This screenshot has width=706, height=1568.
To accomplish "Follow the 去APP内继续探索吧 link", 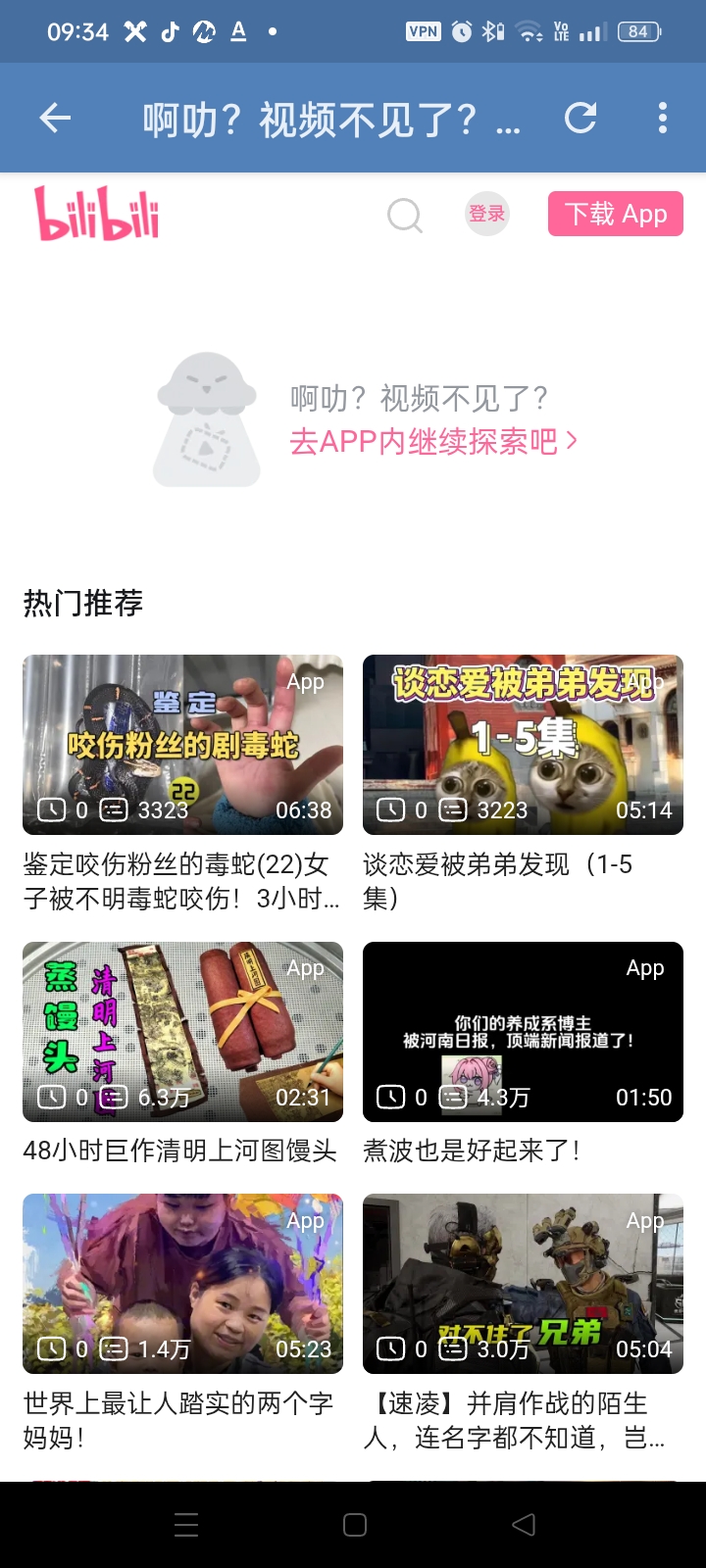I will 432,442.
